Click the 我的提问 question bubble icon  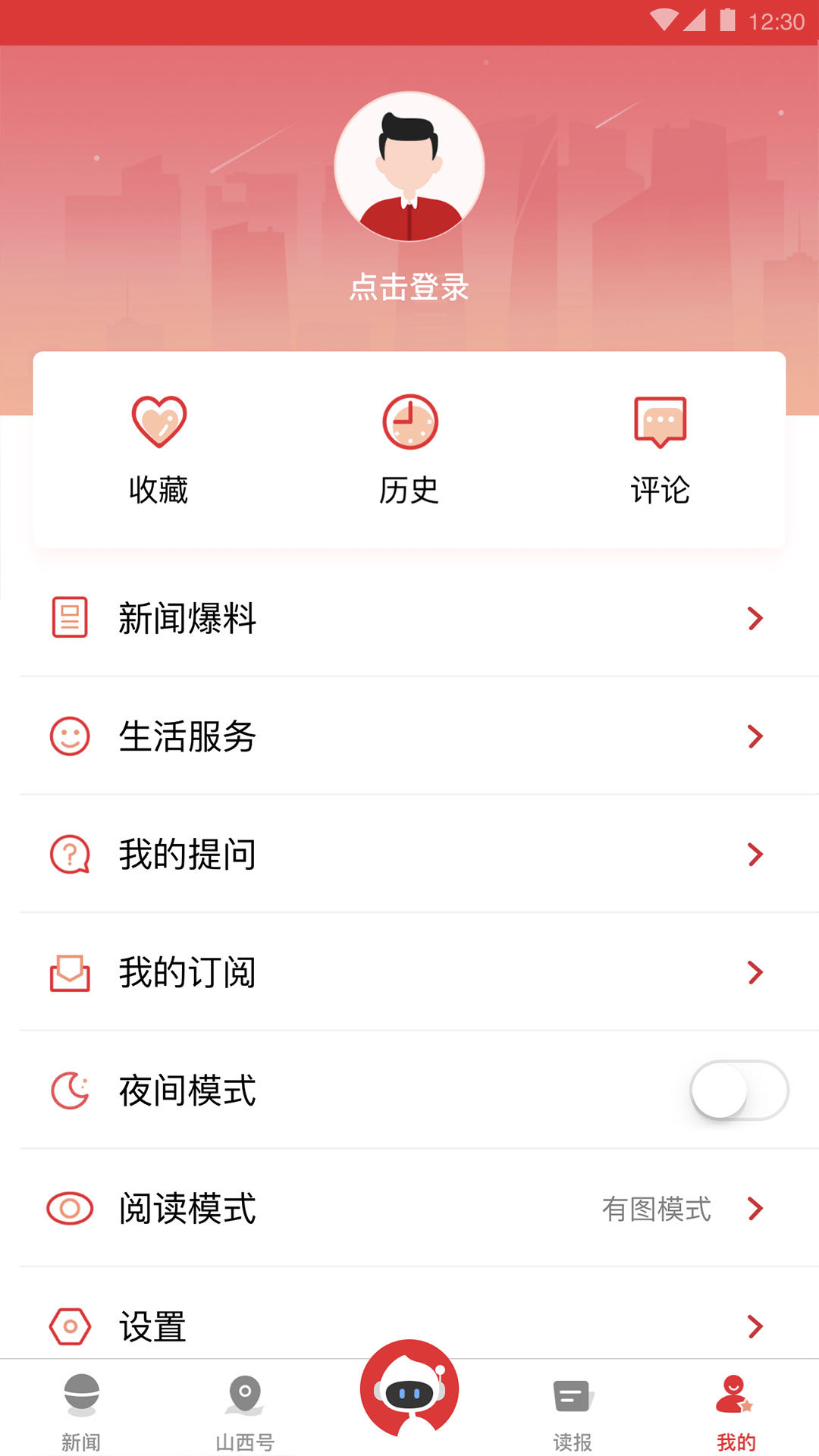tap(69, 855)
